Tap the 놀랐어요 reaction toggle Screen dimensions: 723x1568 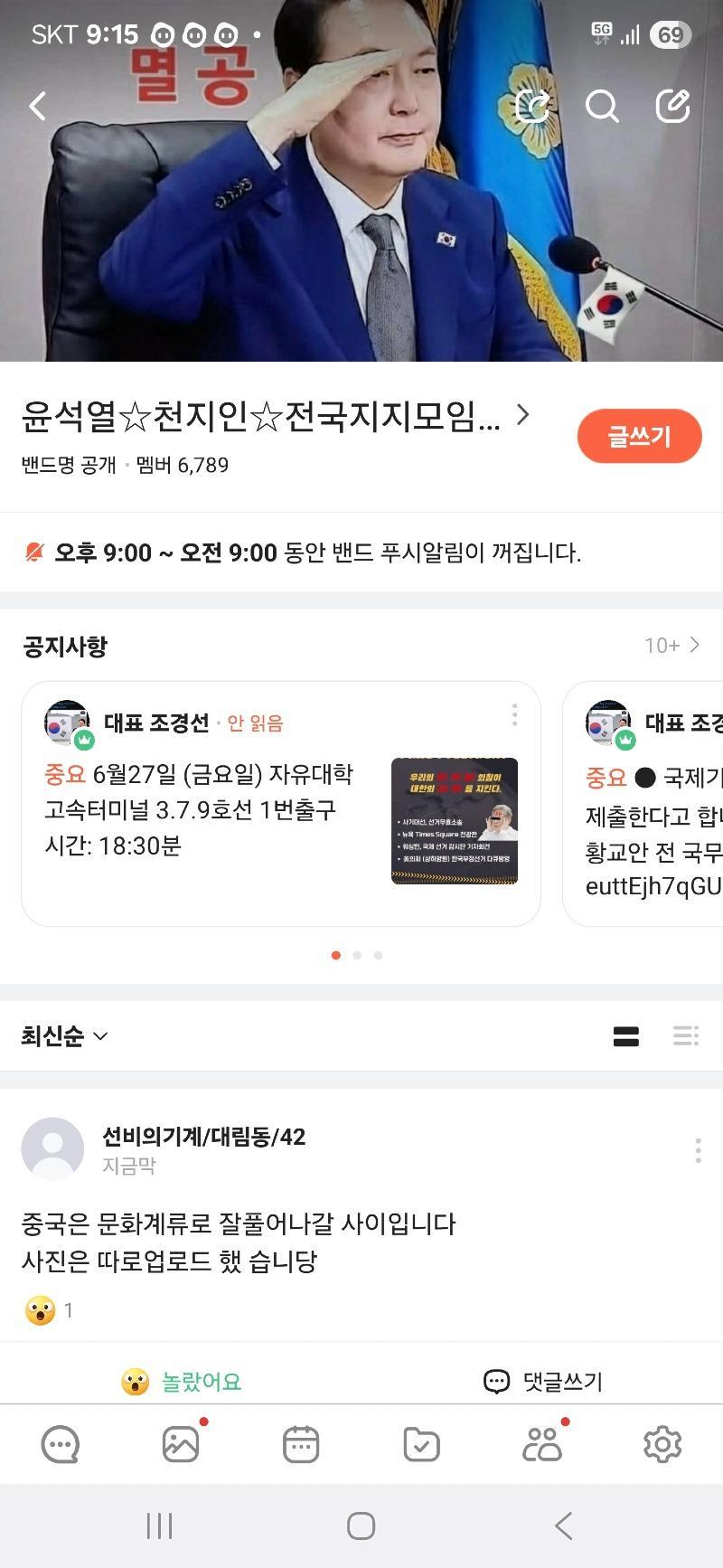point(180,1382)
